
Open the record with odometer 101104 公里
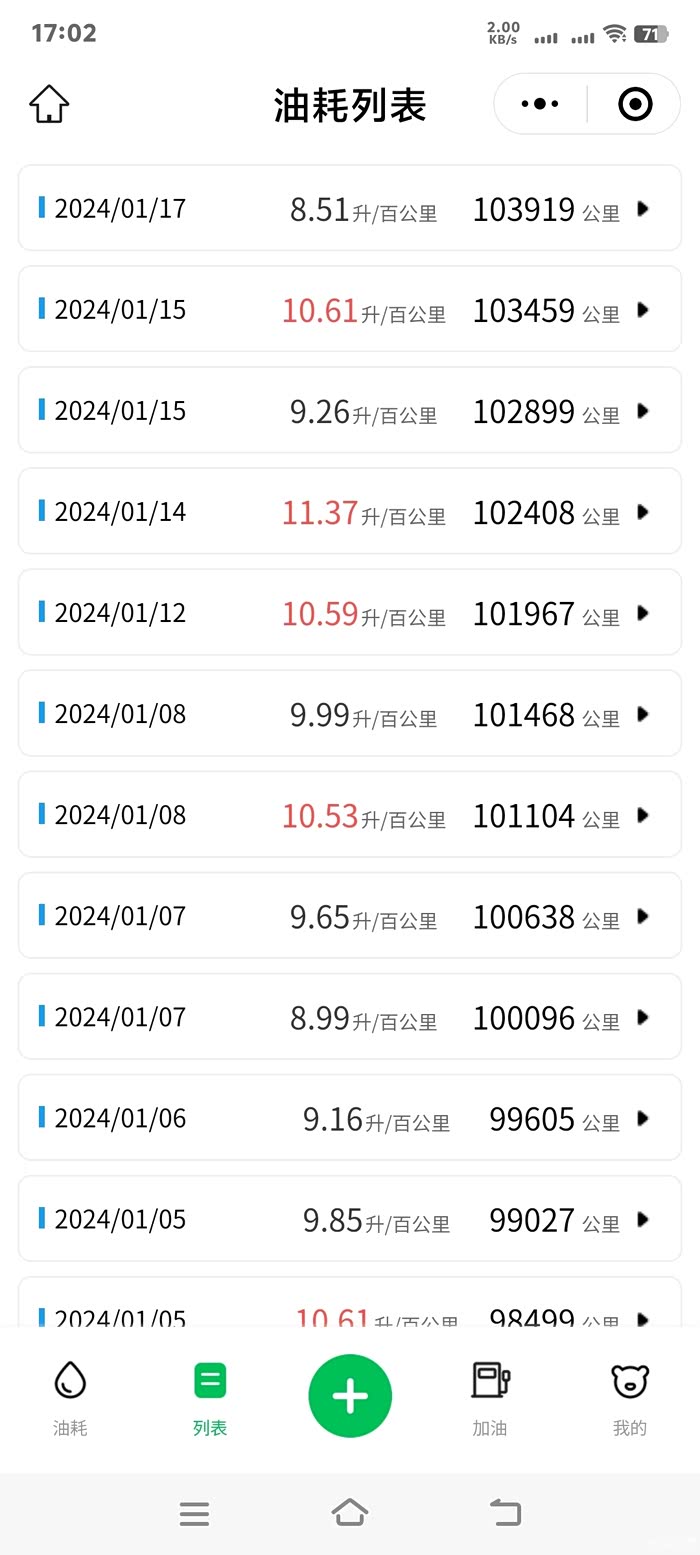point(349,815)
